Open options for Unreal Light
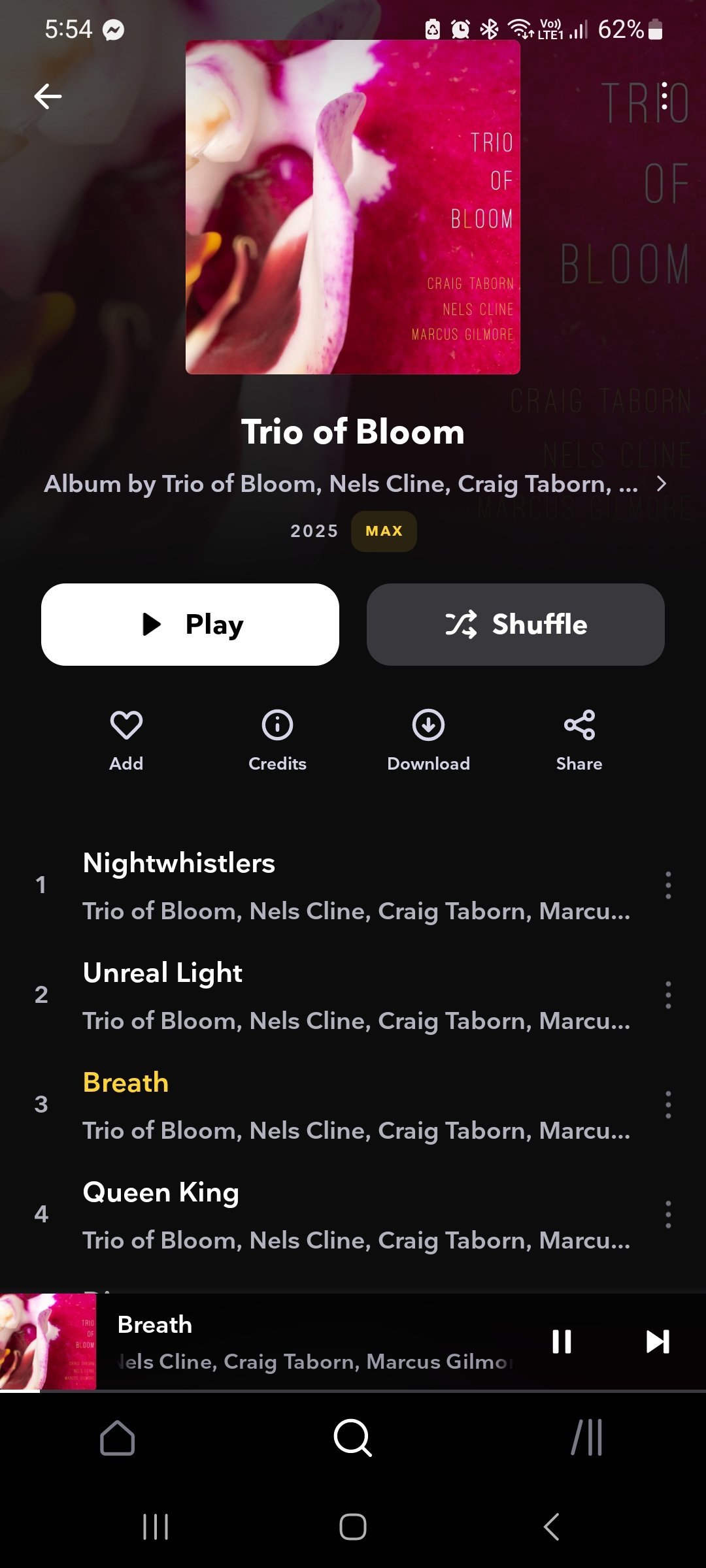This screenshot has height=1568, width=706. tap(667, 995)
